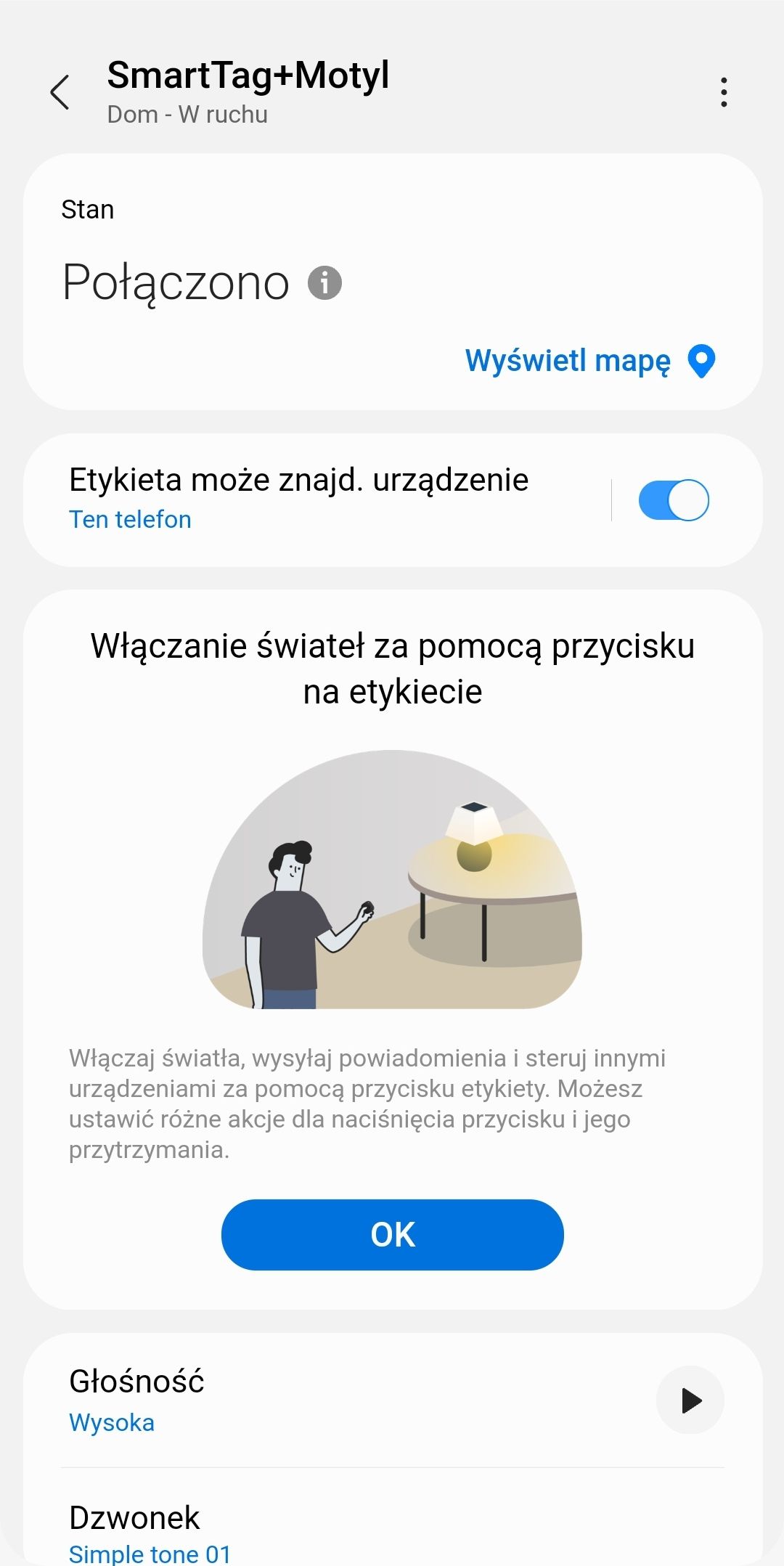The width and height of the screenshot is (784, 1566).
Task: Tap the Połączono connection status text
Action: click(x=174, y=283)
